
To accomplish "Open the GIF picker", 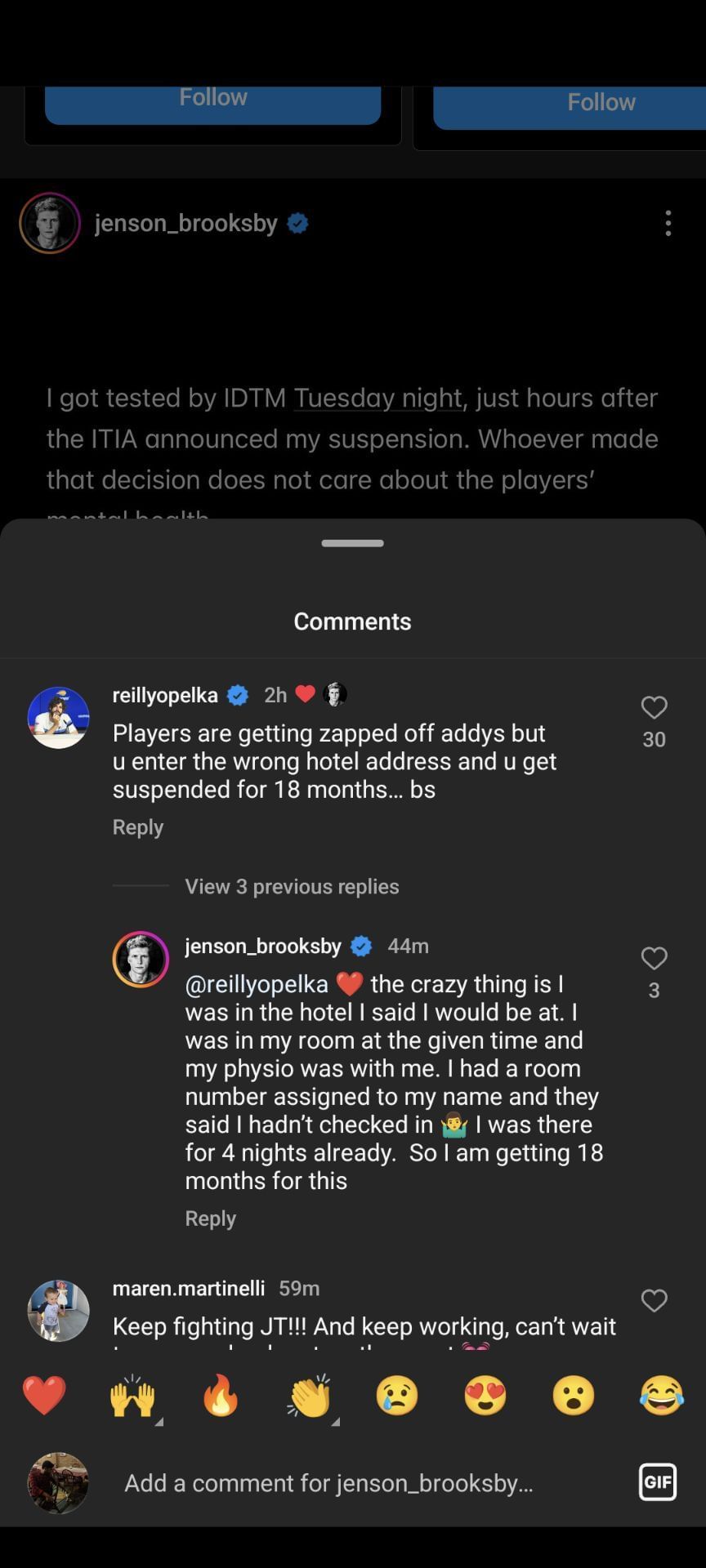I will pos(657,1482).
